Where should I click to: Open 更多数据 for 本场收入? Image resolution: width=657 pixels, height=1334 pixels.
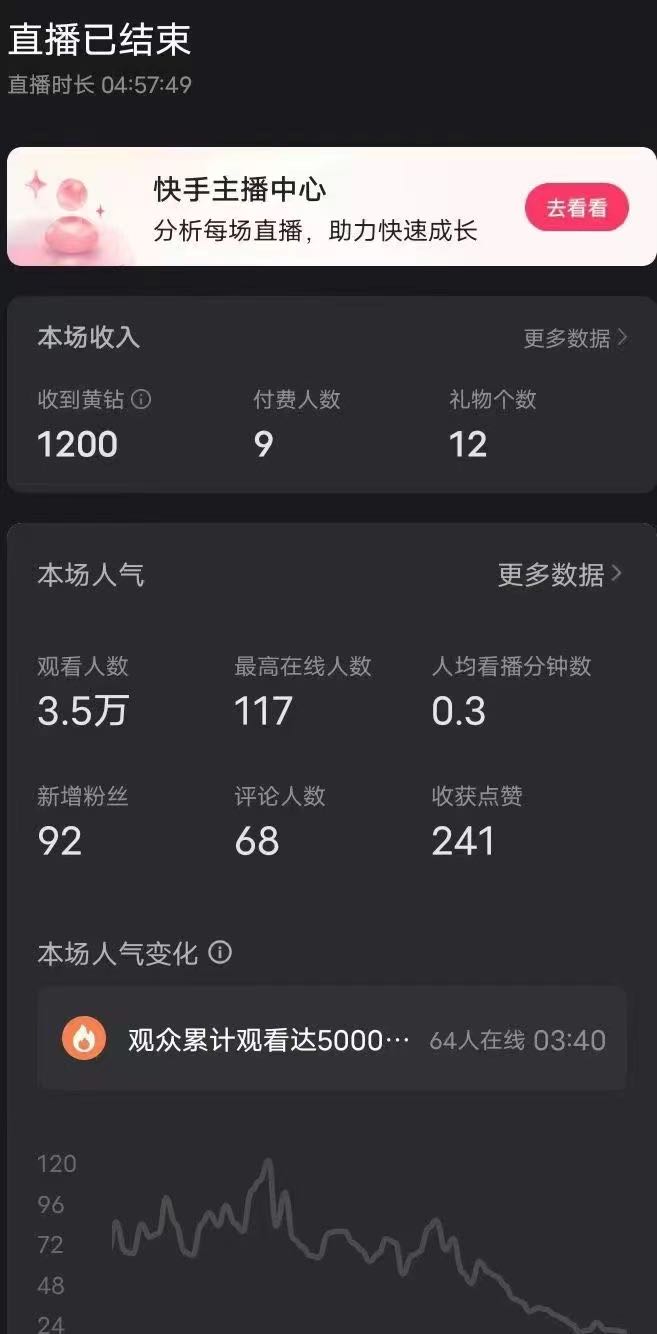coord(576,338)
